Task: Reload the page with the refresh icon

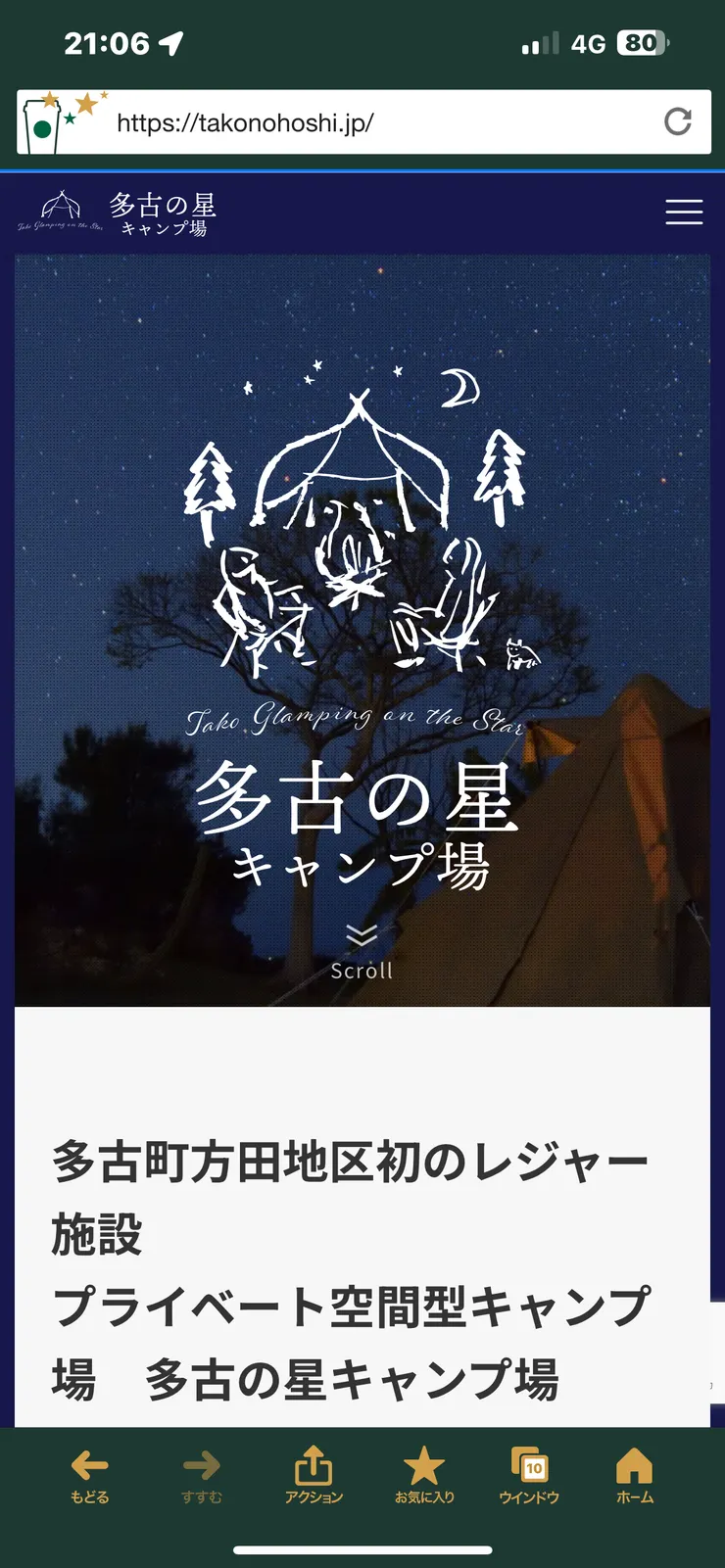Action: pyautogui.click(x=678, y=121)
